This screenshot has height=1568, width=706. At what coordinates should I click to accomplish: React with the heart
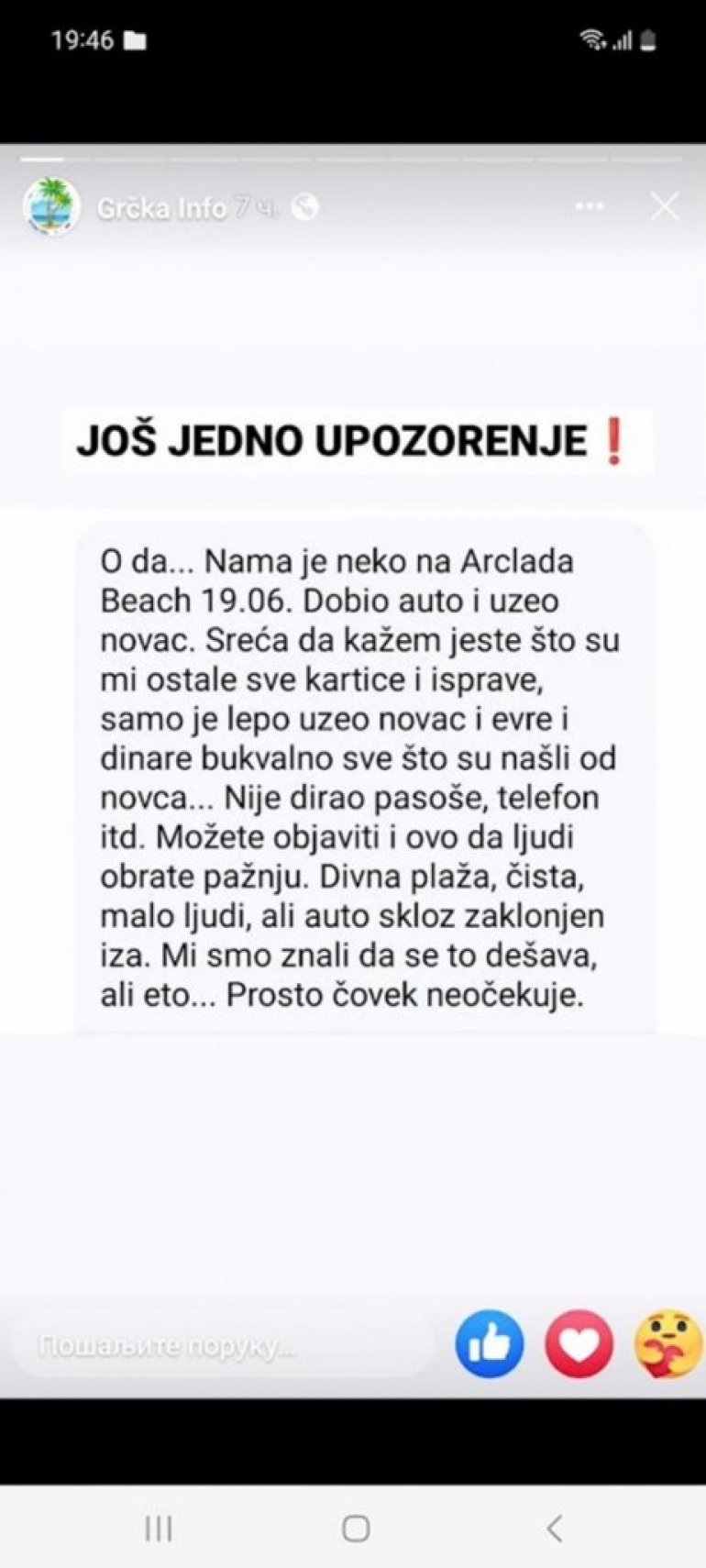point(579,1344)
